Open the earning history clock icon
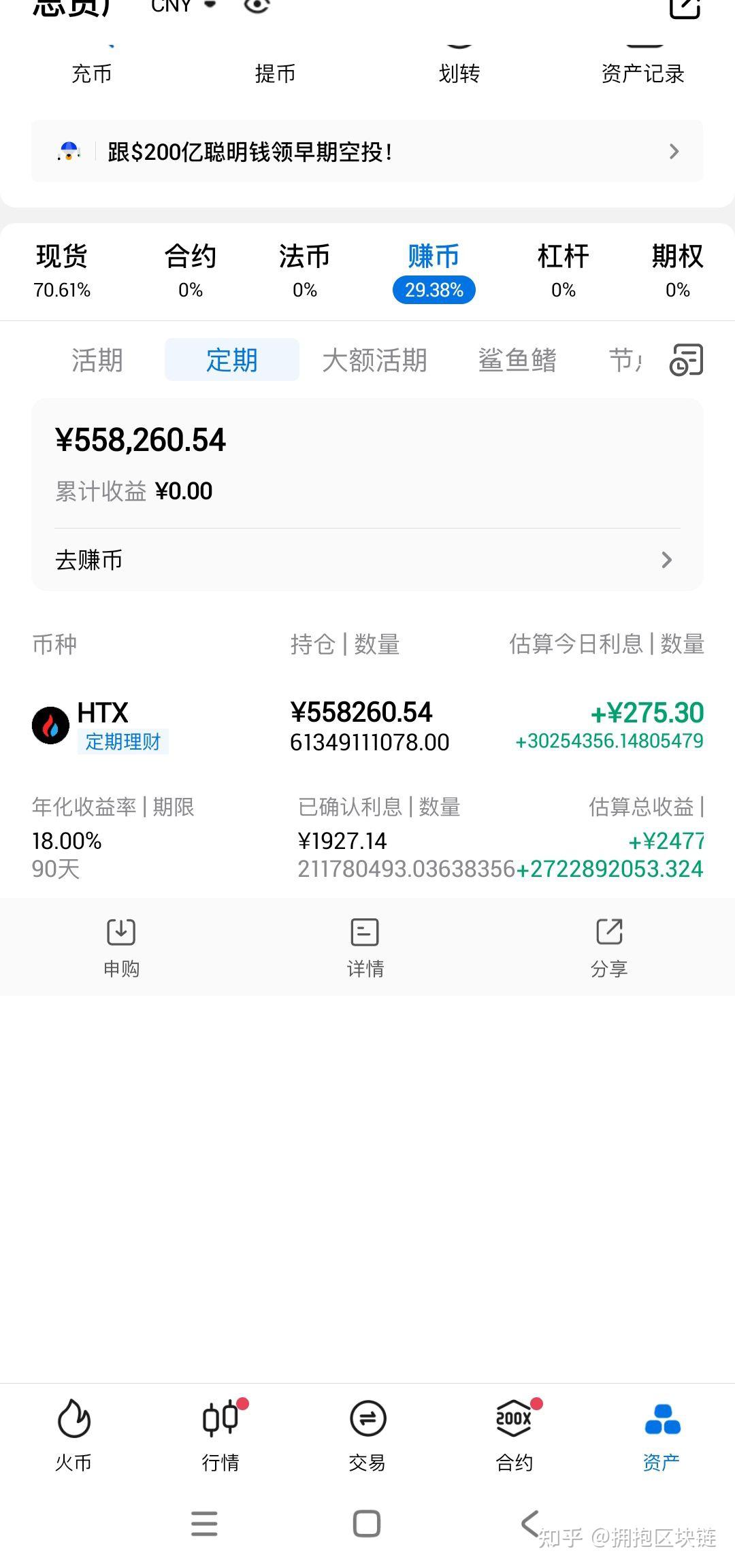Screen dimensions: 735x1568 685,359
